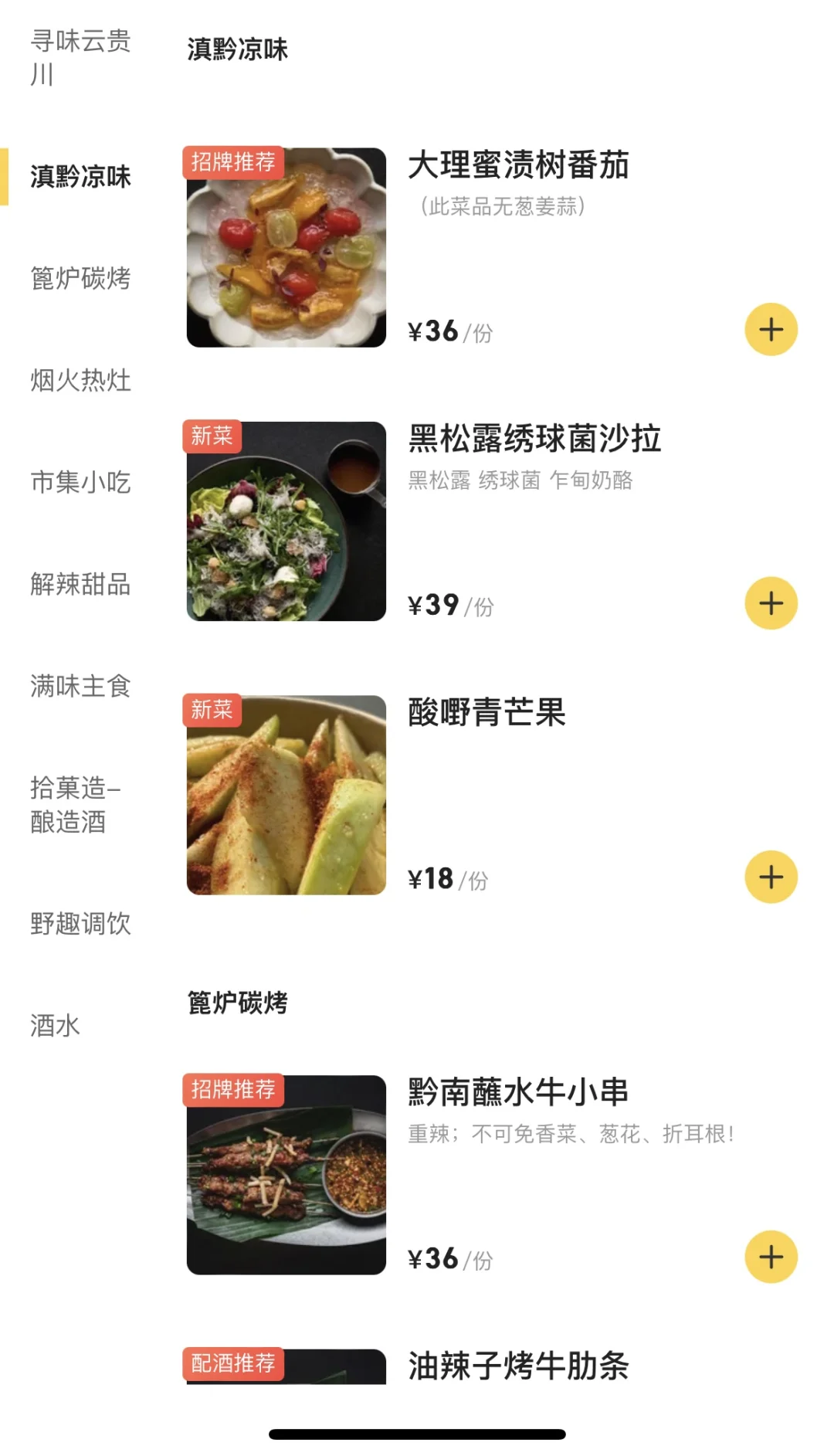Open the 拾菓造-酿造酒 category
Image resolution: width=834 pixels, height=1456 pixels.
76,805
